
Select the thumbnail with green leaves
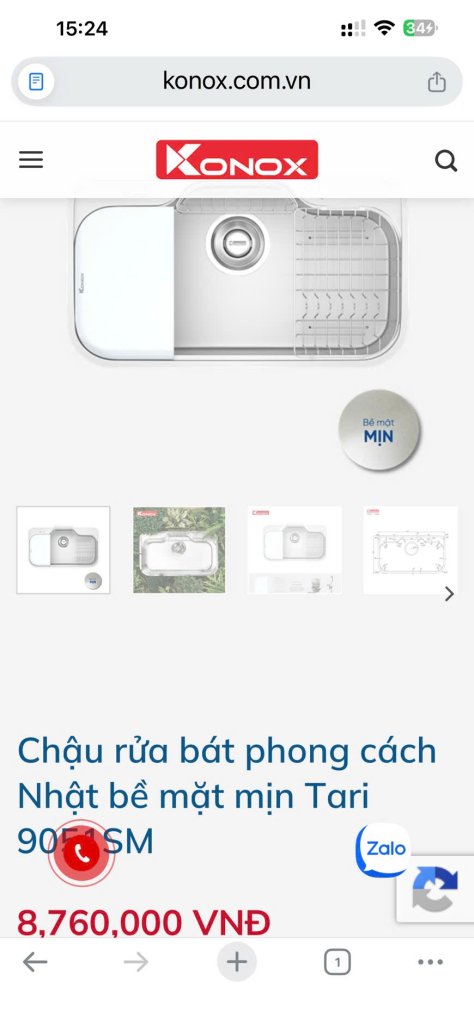click(x=179, y=550)
